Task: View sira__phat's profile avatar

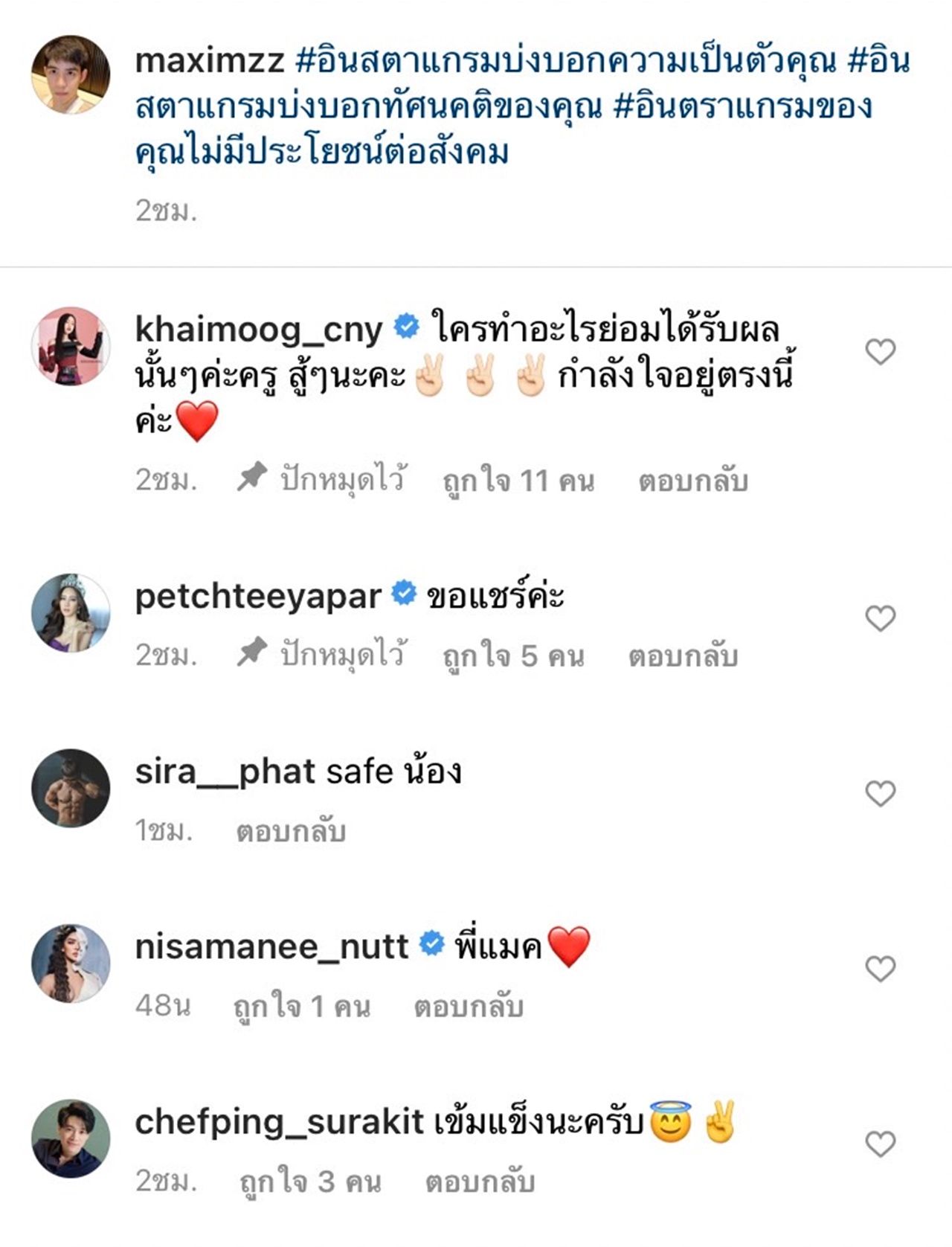Action: [71, 788]
